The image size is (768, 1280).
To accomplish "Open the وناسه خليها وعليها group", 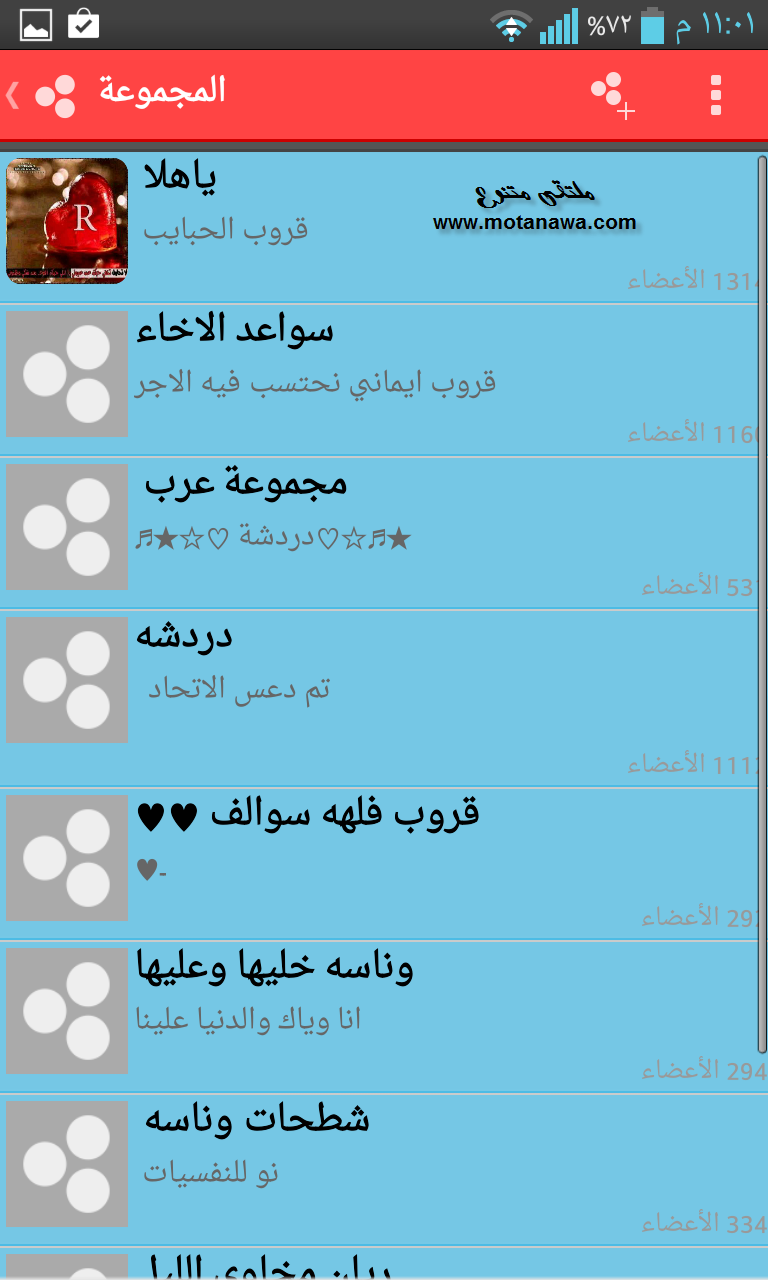I will [x=380, y=1015].
